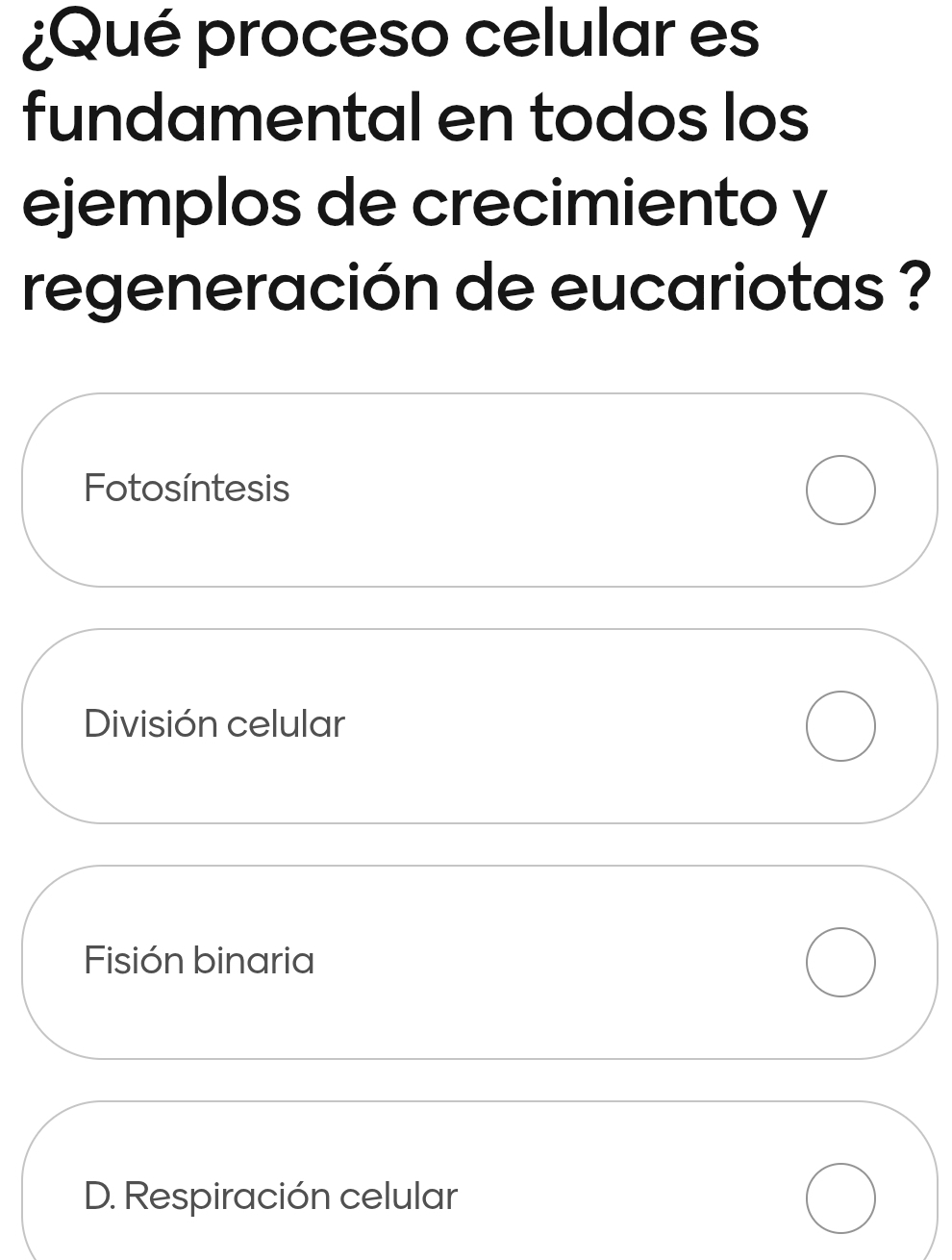952x1260 pixels.
Task: Select the radio button next to División celular
Action: pyautogui.click(x=839, y=726)
